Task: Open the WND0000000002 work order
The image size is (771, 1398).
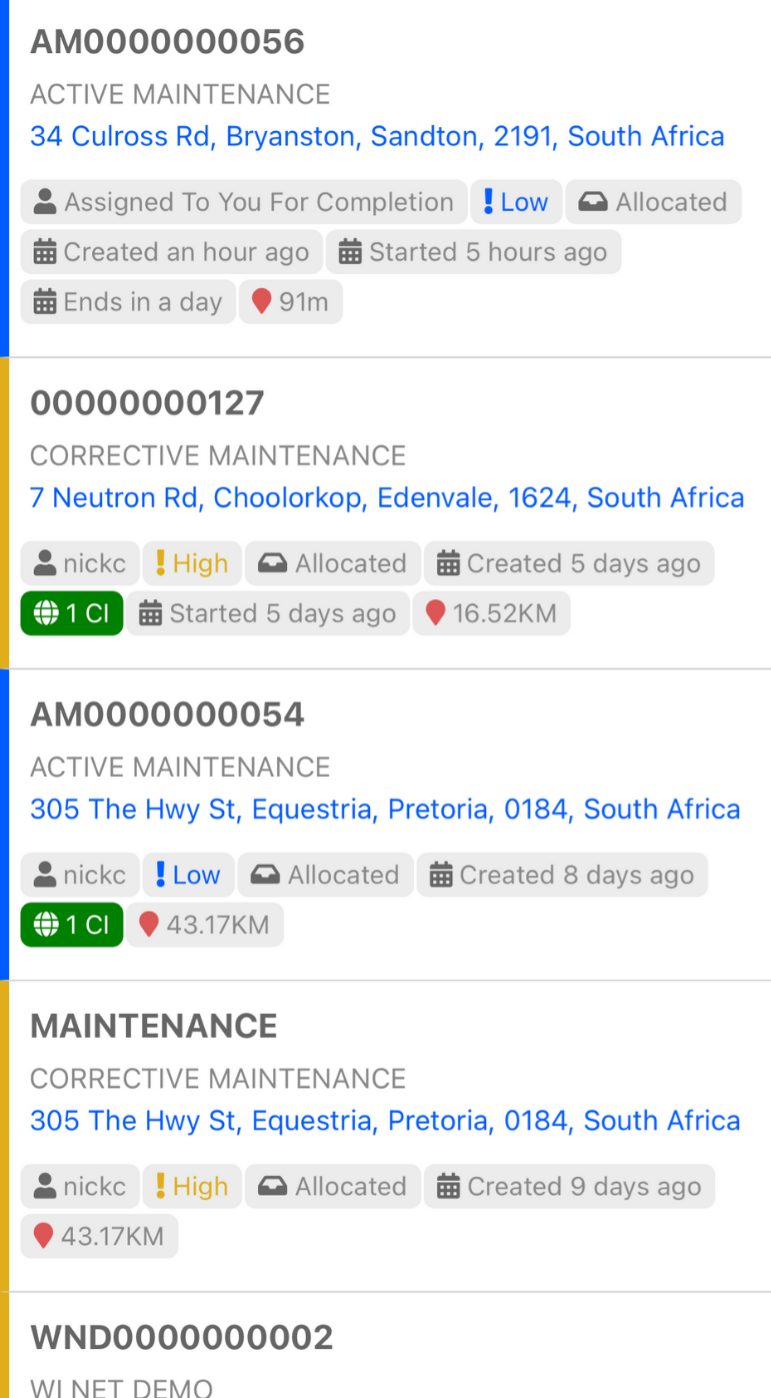Action: coord(182,1335)
